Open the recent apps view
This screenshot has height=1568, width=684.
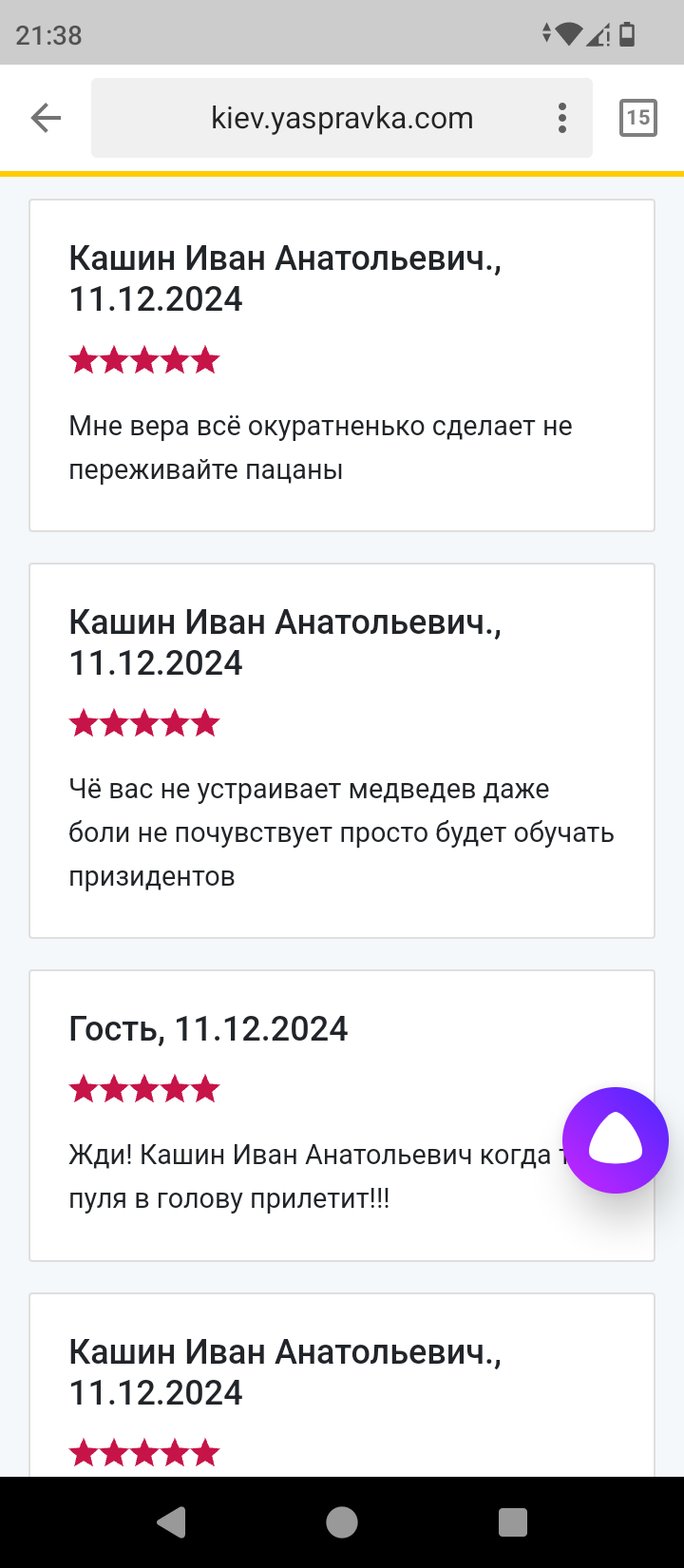pos(513,1522)
